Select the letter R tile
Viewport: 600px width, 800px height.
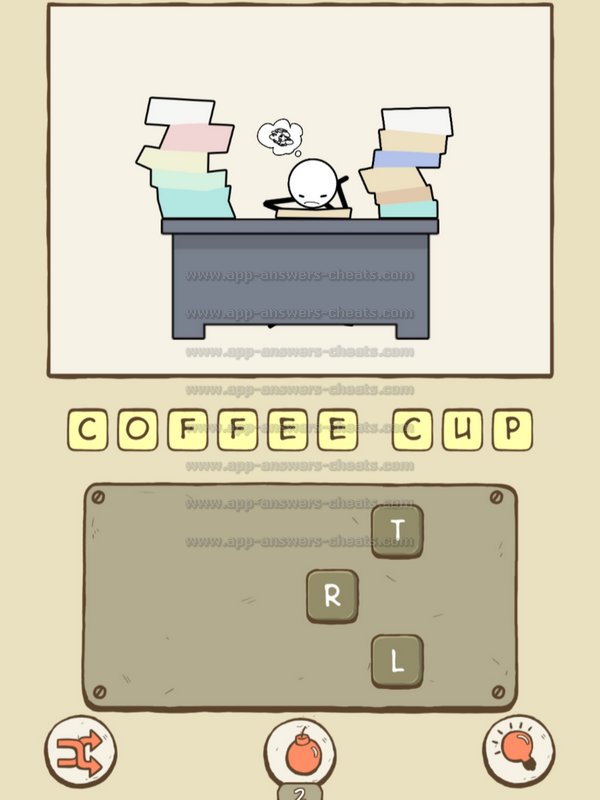tap(333, 596)
